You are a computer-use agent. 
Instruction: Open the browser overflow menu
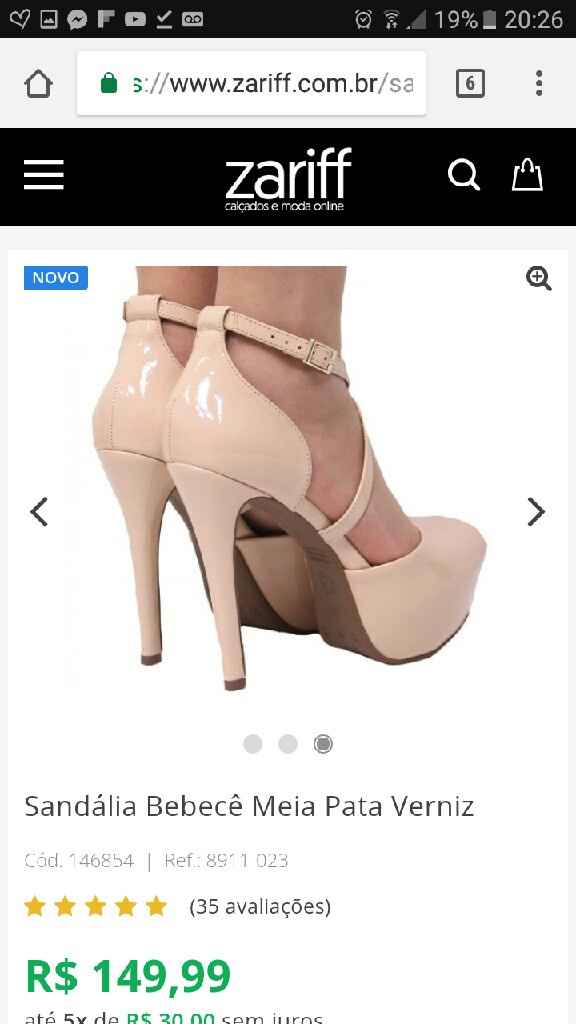tap(539, 84)
